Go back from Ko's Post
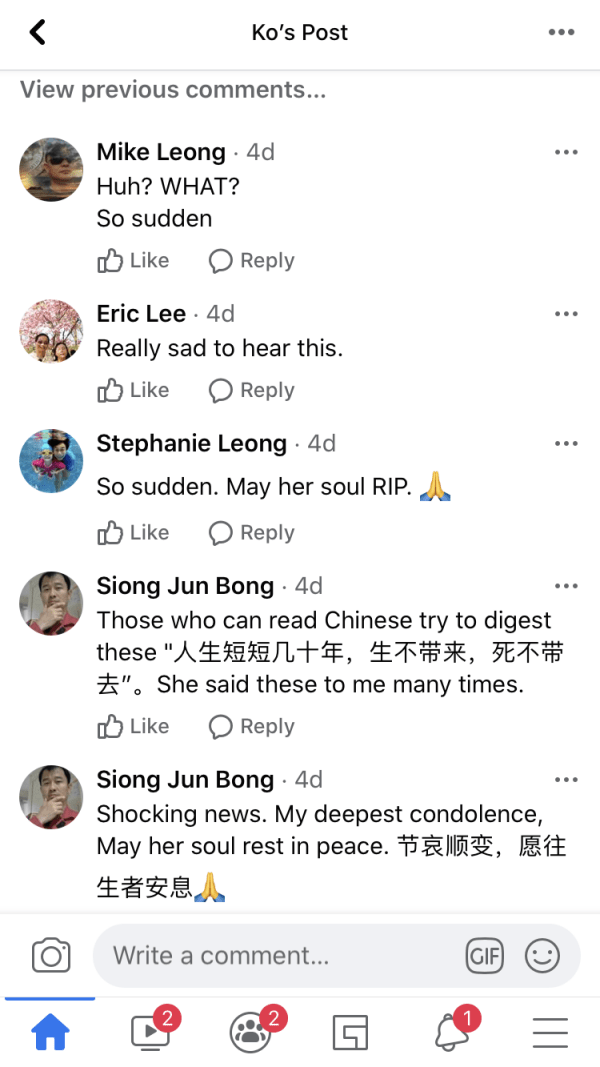Viewport: 600px width, 1067px height. click(x=38, y=33)
